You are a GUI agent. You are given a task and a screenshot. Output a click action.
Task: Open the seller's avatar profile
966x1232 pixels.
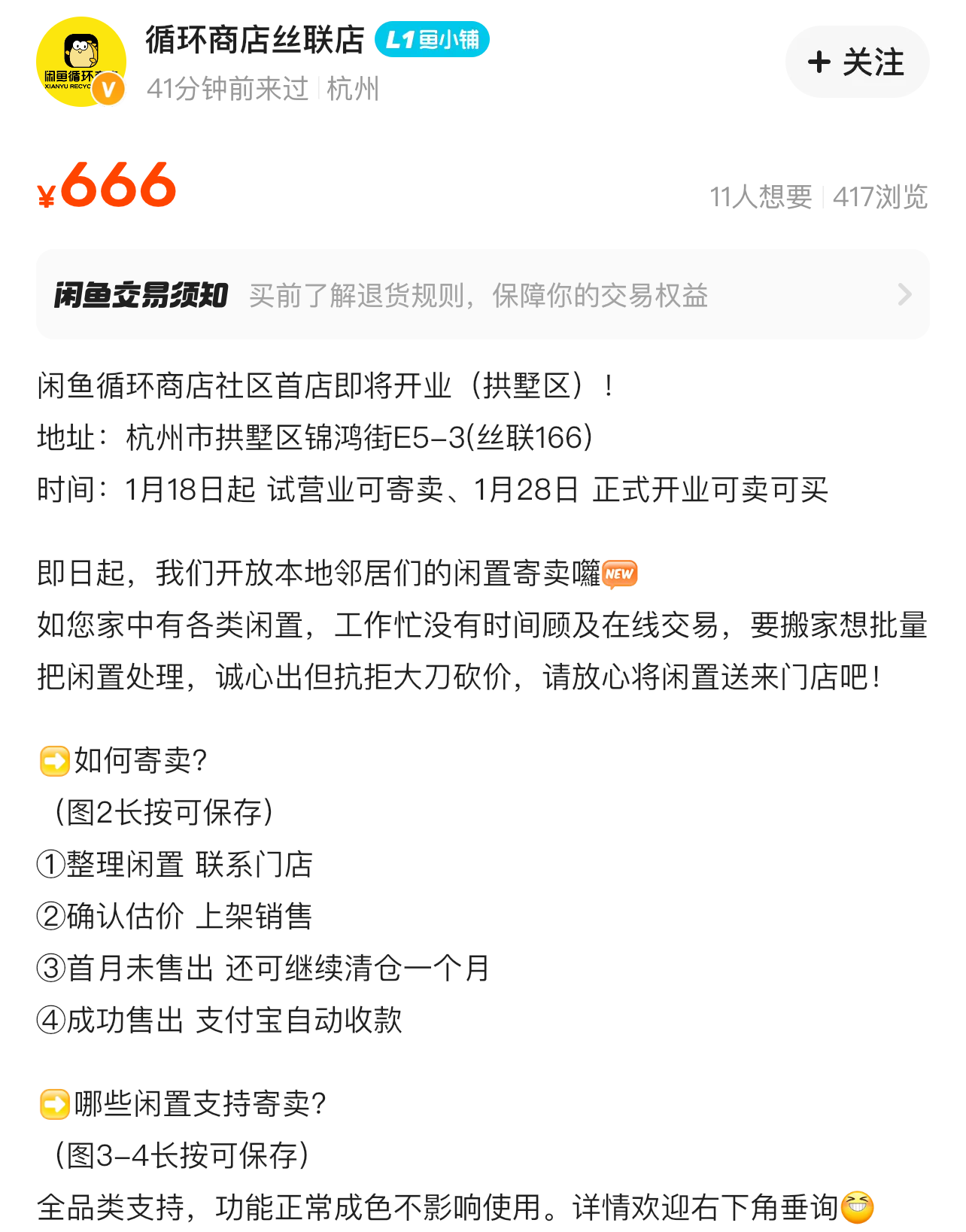(x=80, y=62)
